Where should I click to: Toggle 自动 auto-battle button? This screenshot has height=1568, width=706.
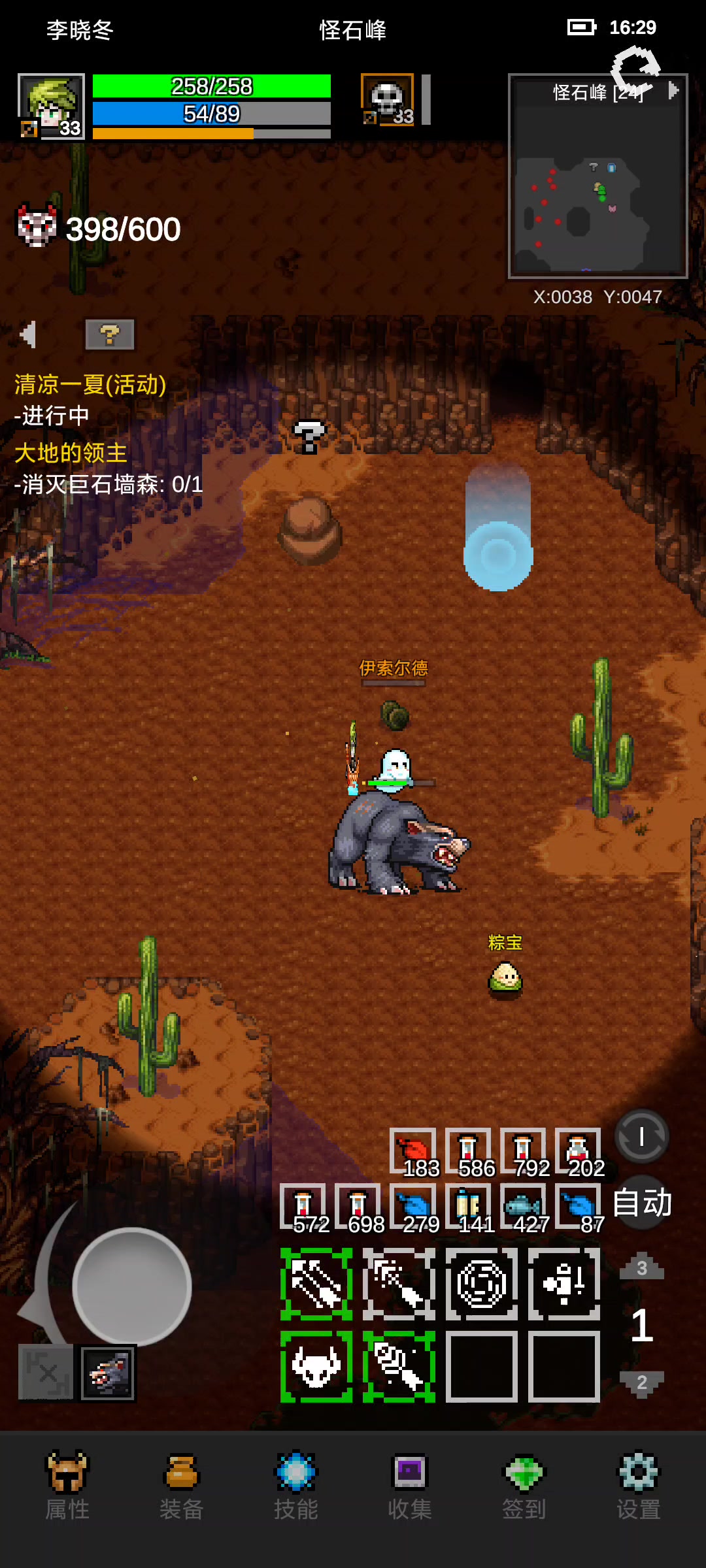click(x=642, y=1203)
